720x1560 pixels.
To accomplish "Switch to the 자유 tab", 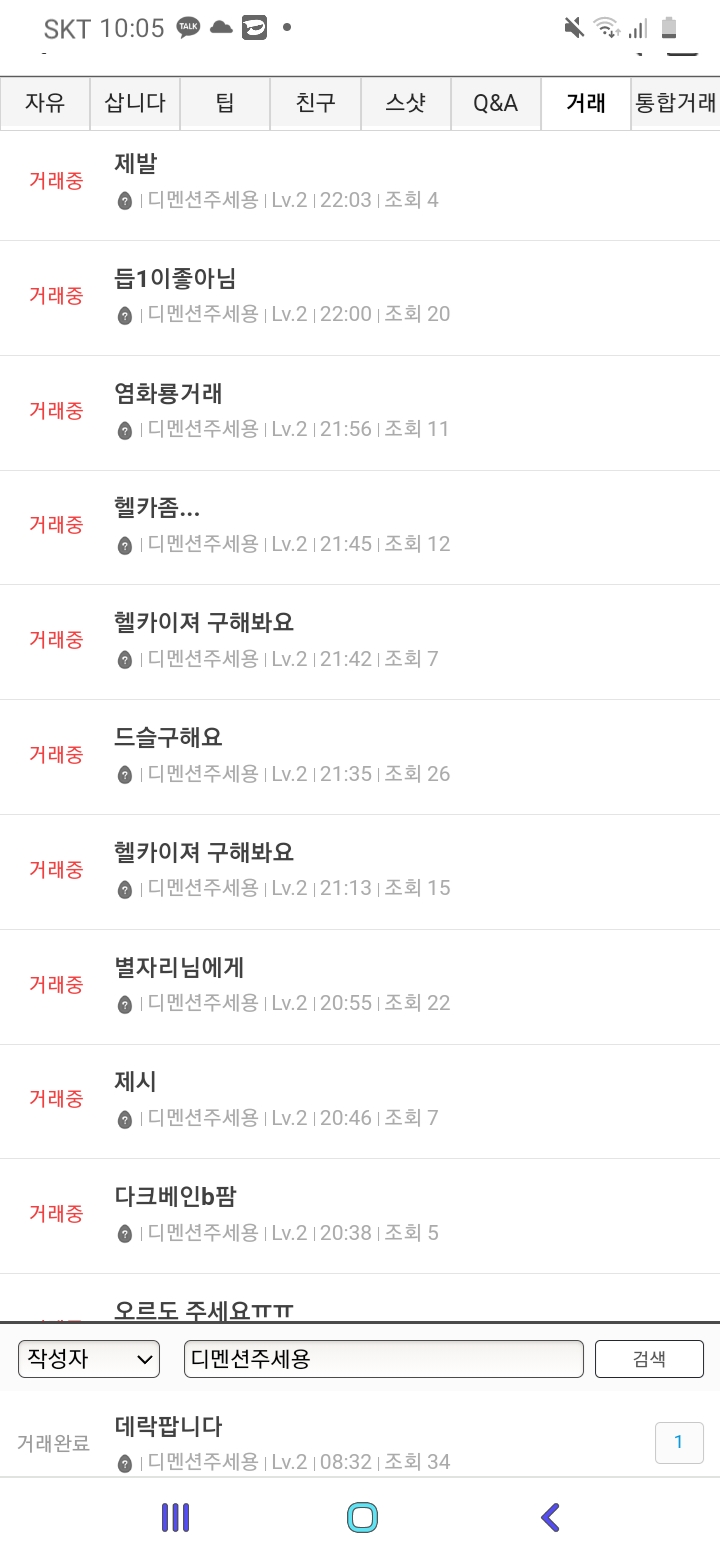I will 45,103.
